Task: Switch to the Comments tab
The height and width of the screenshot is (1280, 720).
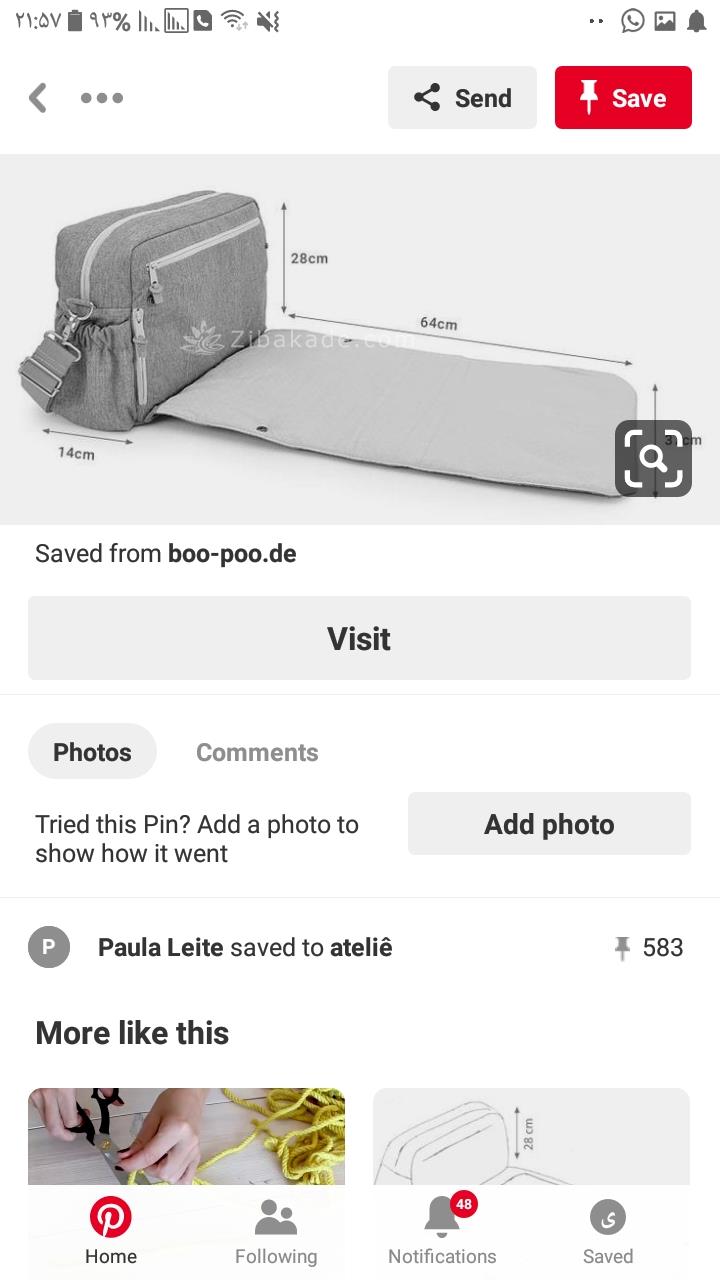Action: [257, 752]
